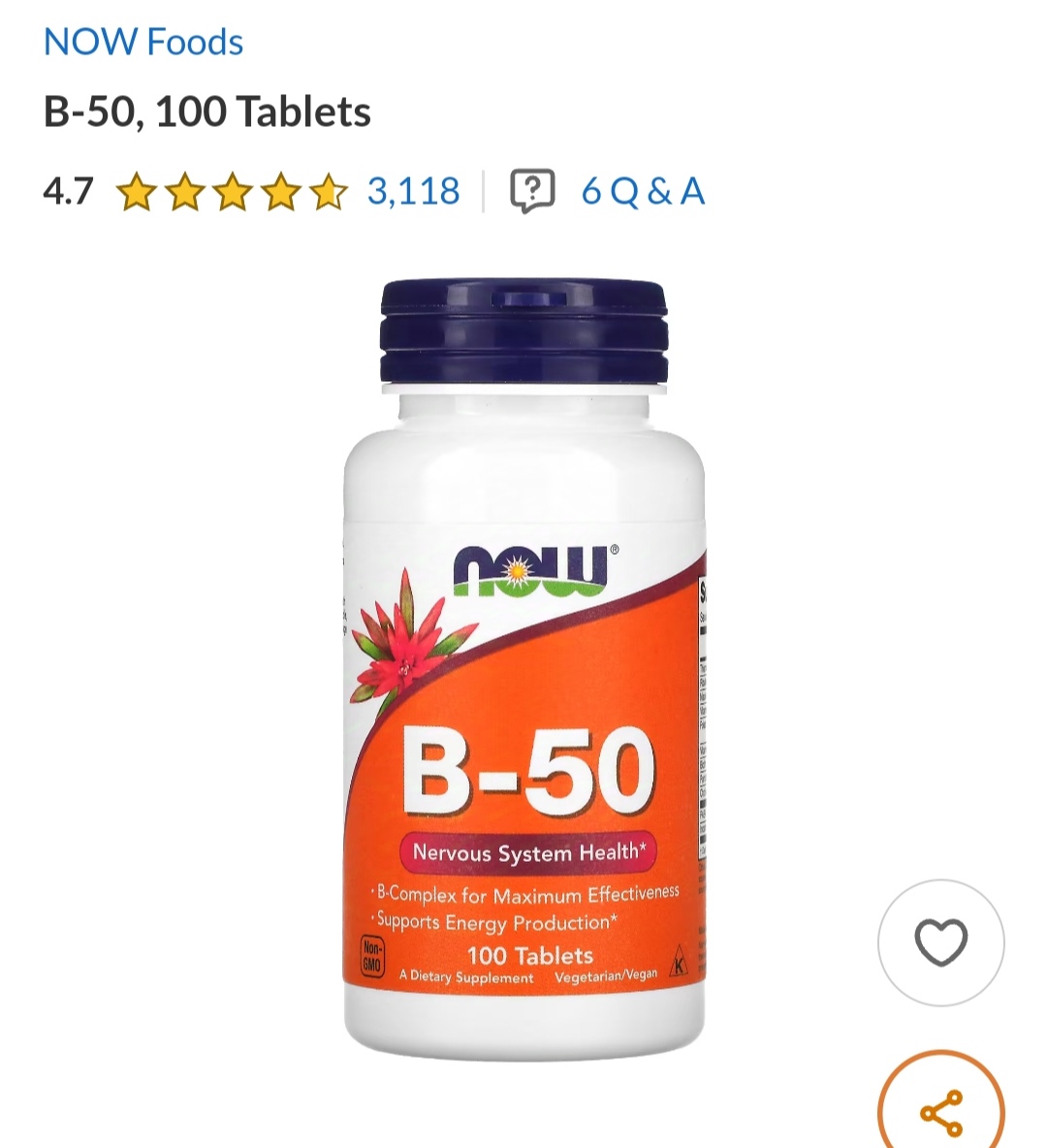Screen dimensions: 1047x1148
Task: Open the NOW Foods brand link
Action: (x=143, y=42)
